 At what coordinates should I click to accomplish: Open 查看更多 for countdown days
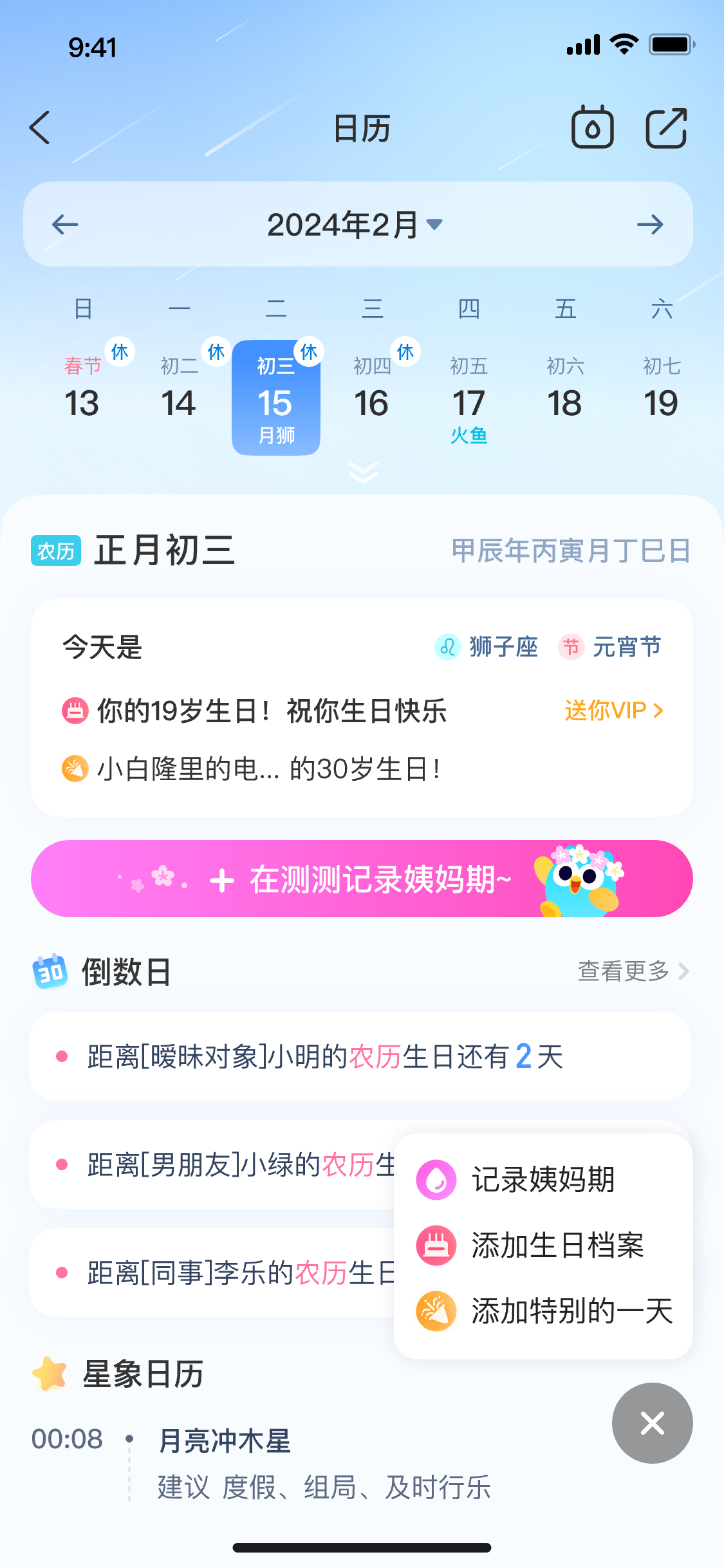(633, 971)
